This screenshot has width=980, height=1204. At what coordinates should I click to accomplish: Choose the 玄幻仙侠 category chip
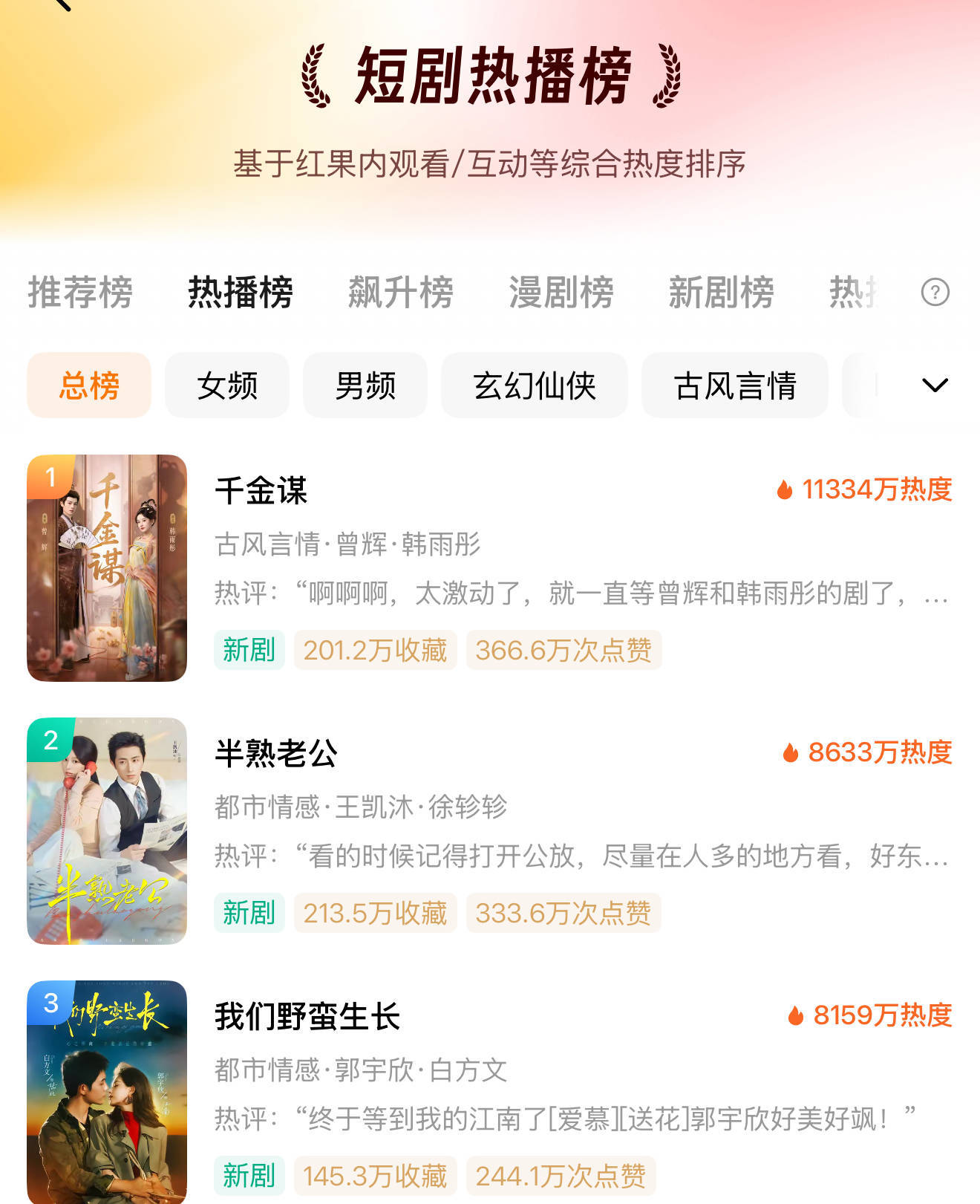point(535,385)
